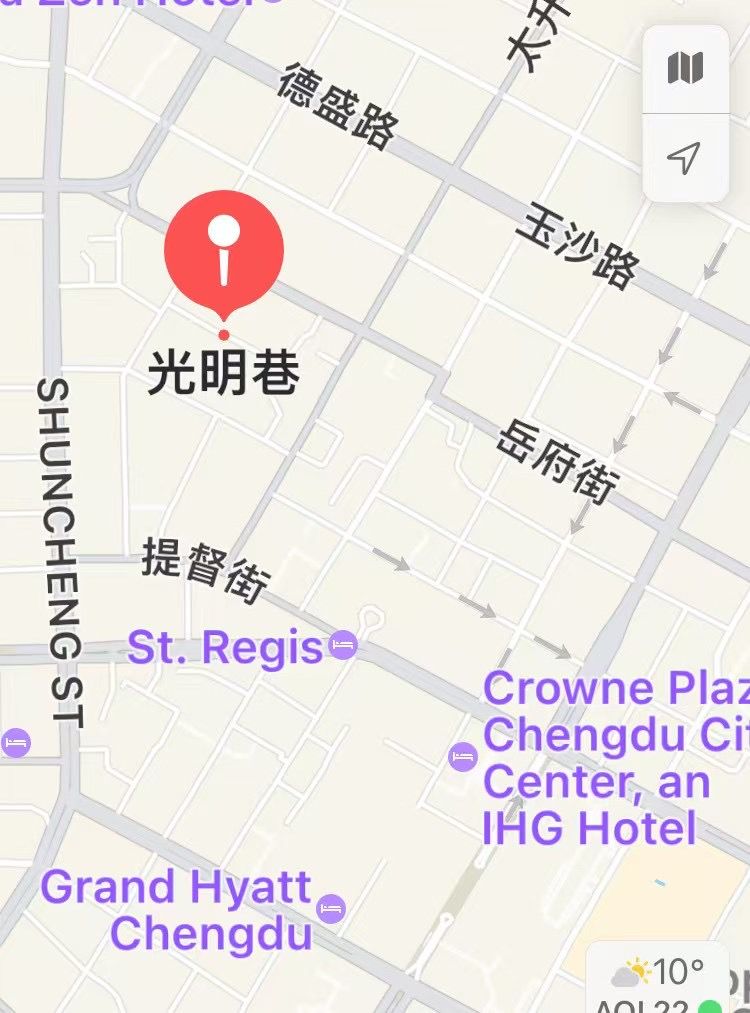Open Crowne Plaza Chengdu City Center marker
Image resolution: width=750 pixels, height=1013 pixels.
coord(463,757)
